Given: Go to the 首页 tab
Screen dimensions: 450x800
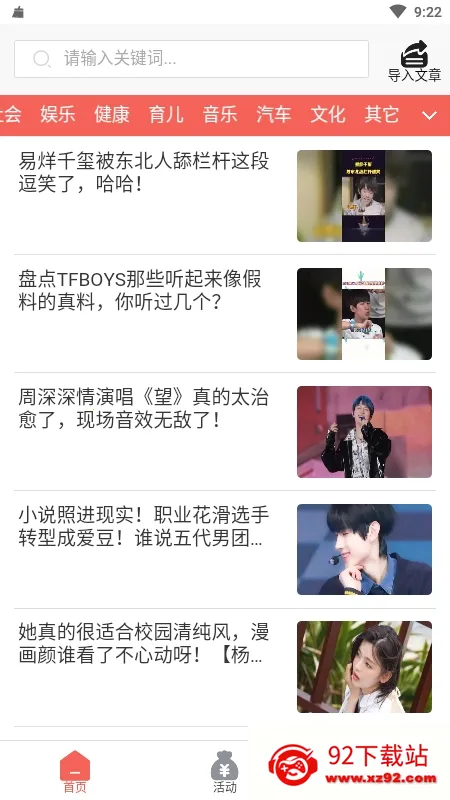Looking at the screenshot, I should (x=75, y=771).
